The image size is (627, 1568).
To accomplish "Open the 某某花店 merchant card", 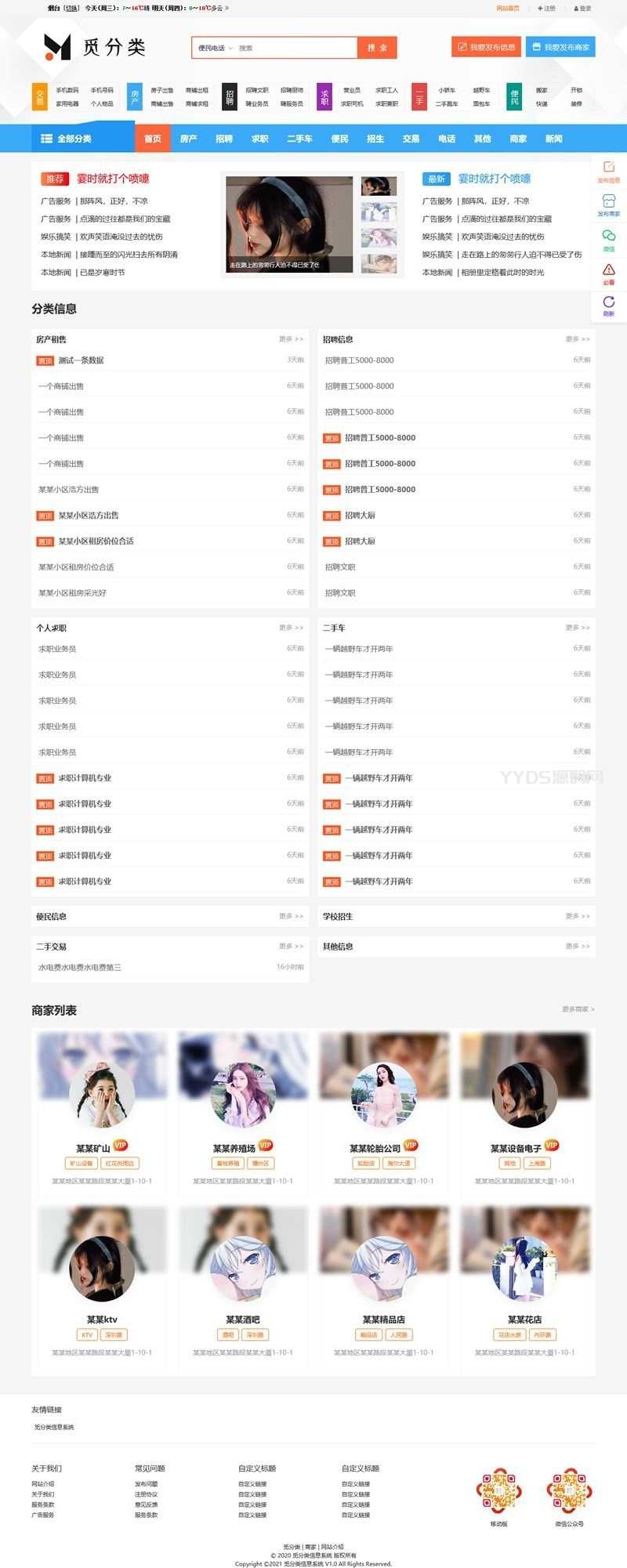I will pos(524,1284).
